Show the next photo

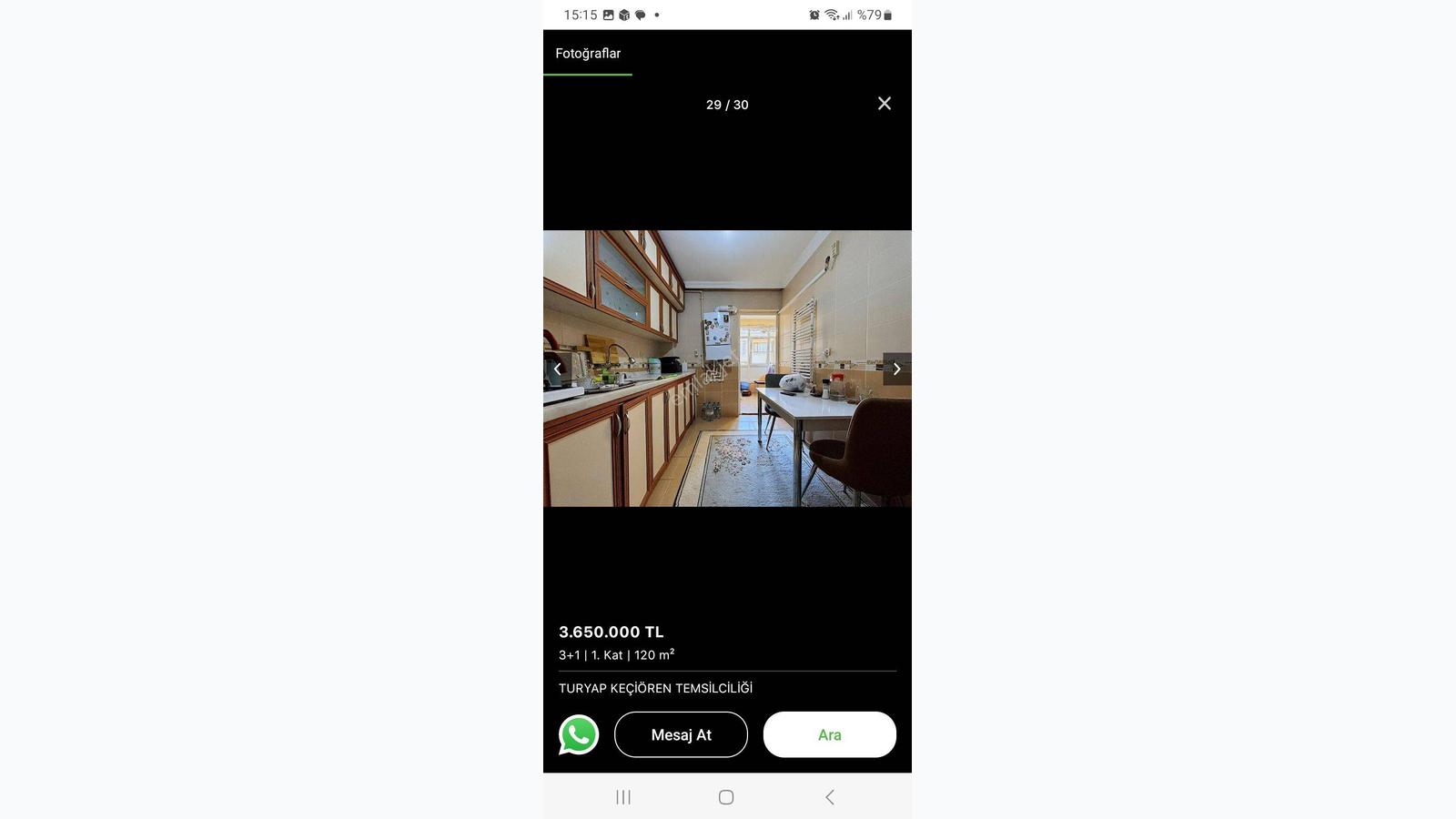(x=896, y=369)
